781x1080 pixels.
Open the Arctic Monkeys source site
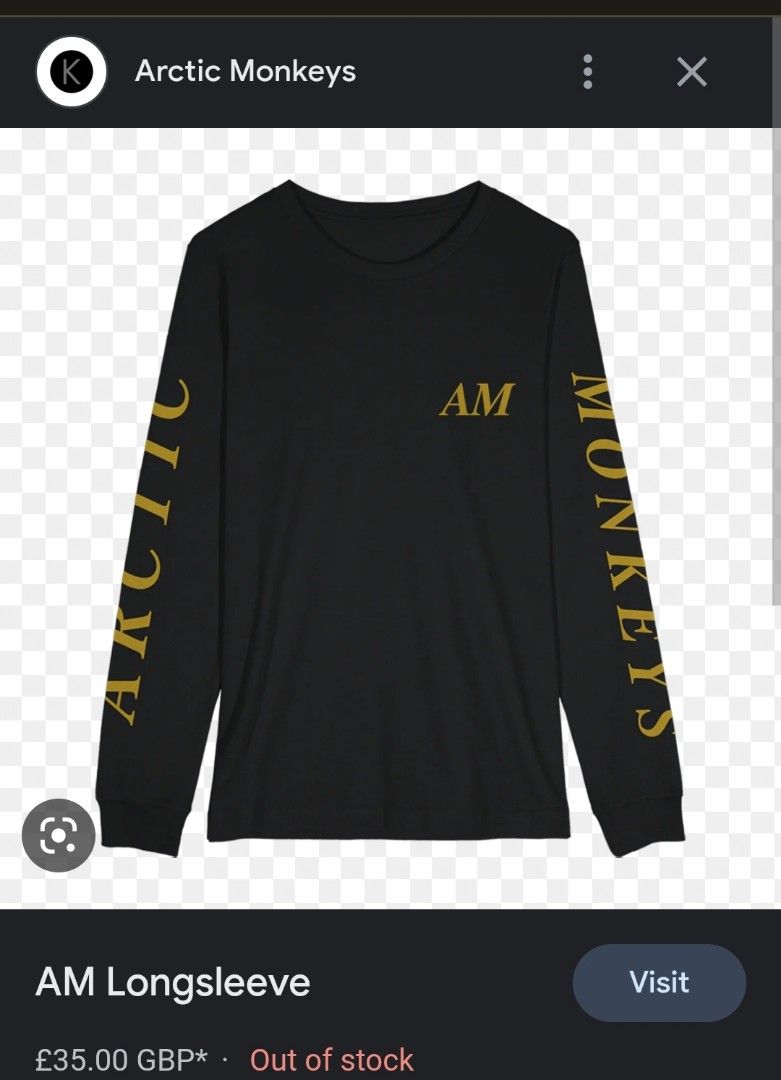(x=245, y=72)
